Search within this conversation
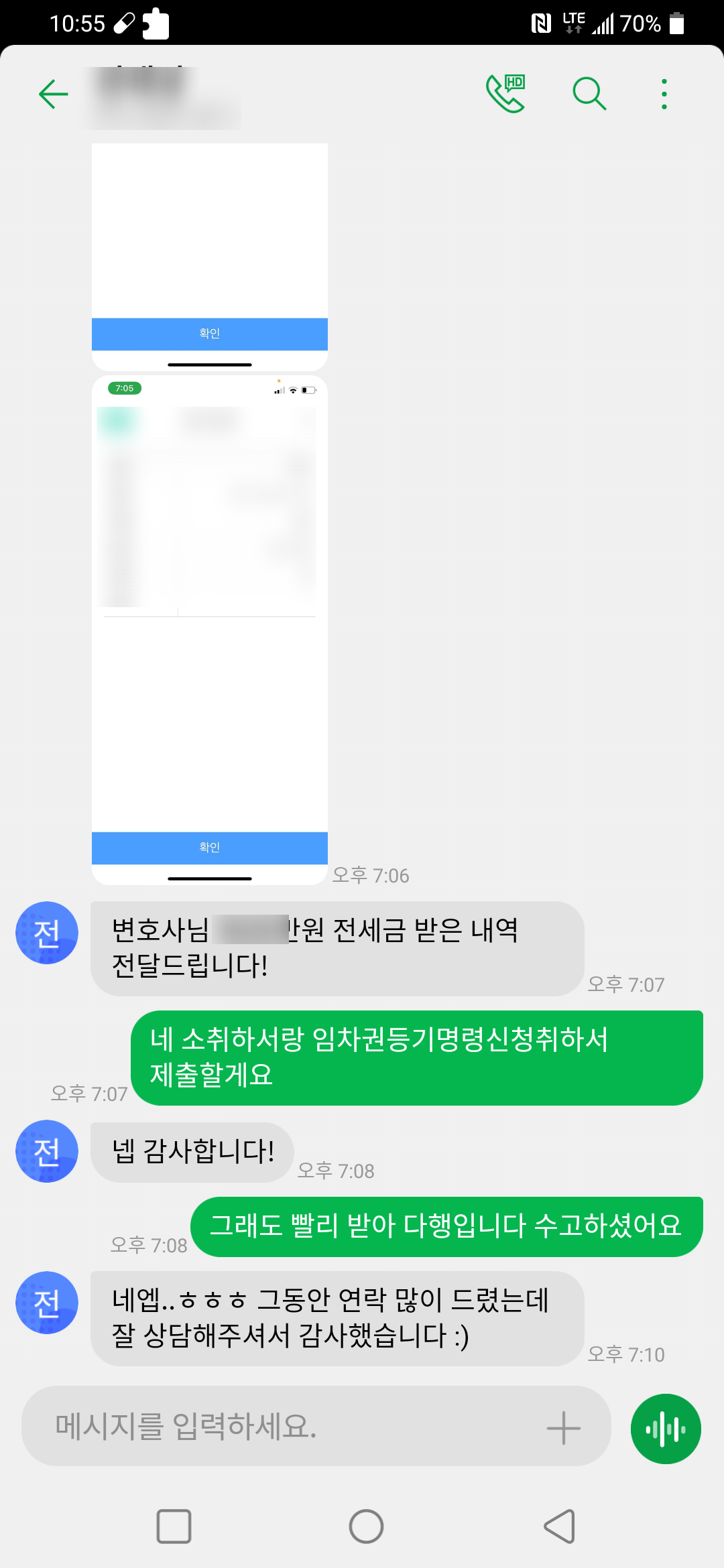724x1568 pixels. tap(589, 94)
